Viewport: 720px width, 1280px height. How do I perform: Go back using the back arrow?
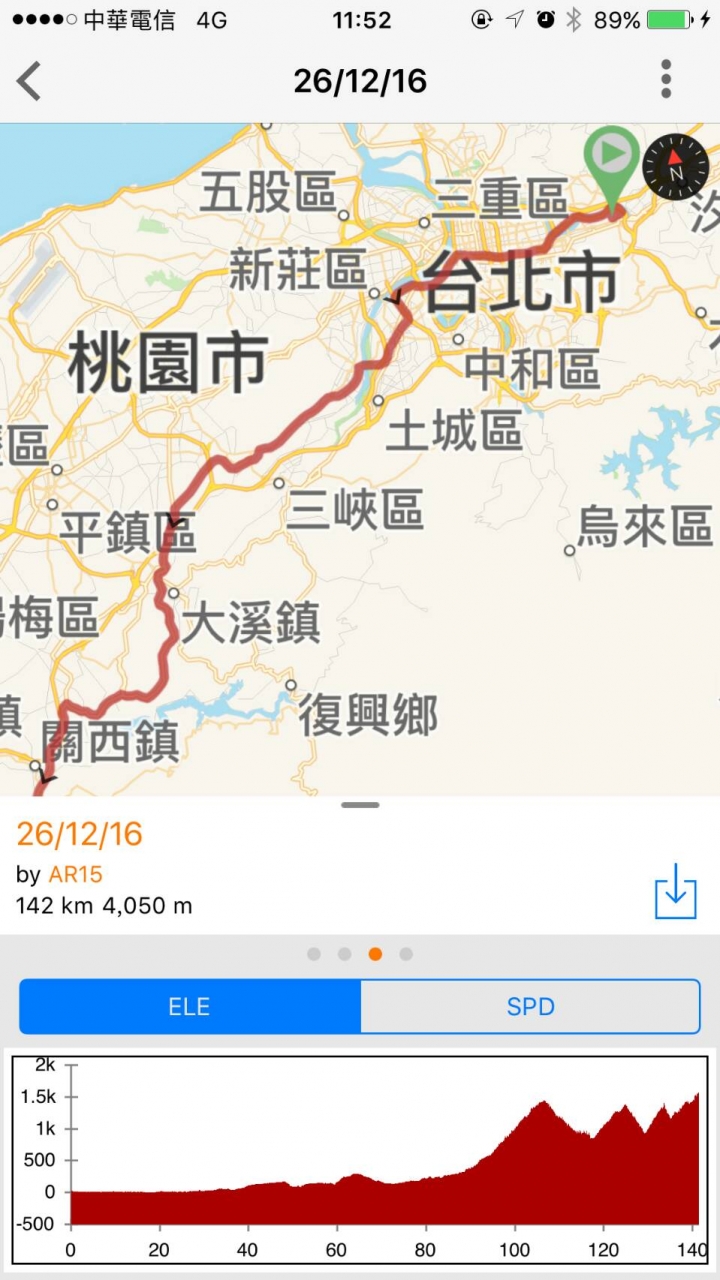click(x=30, y=81)
